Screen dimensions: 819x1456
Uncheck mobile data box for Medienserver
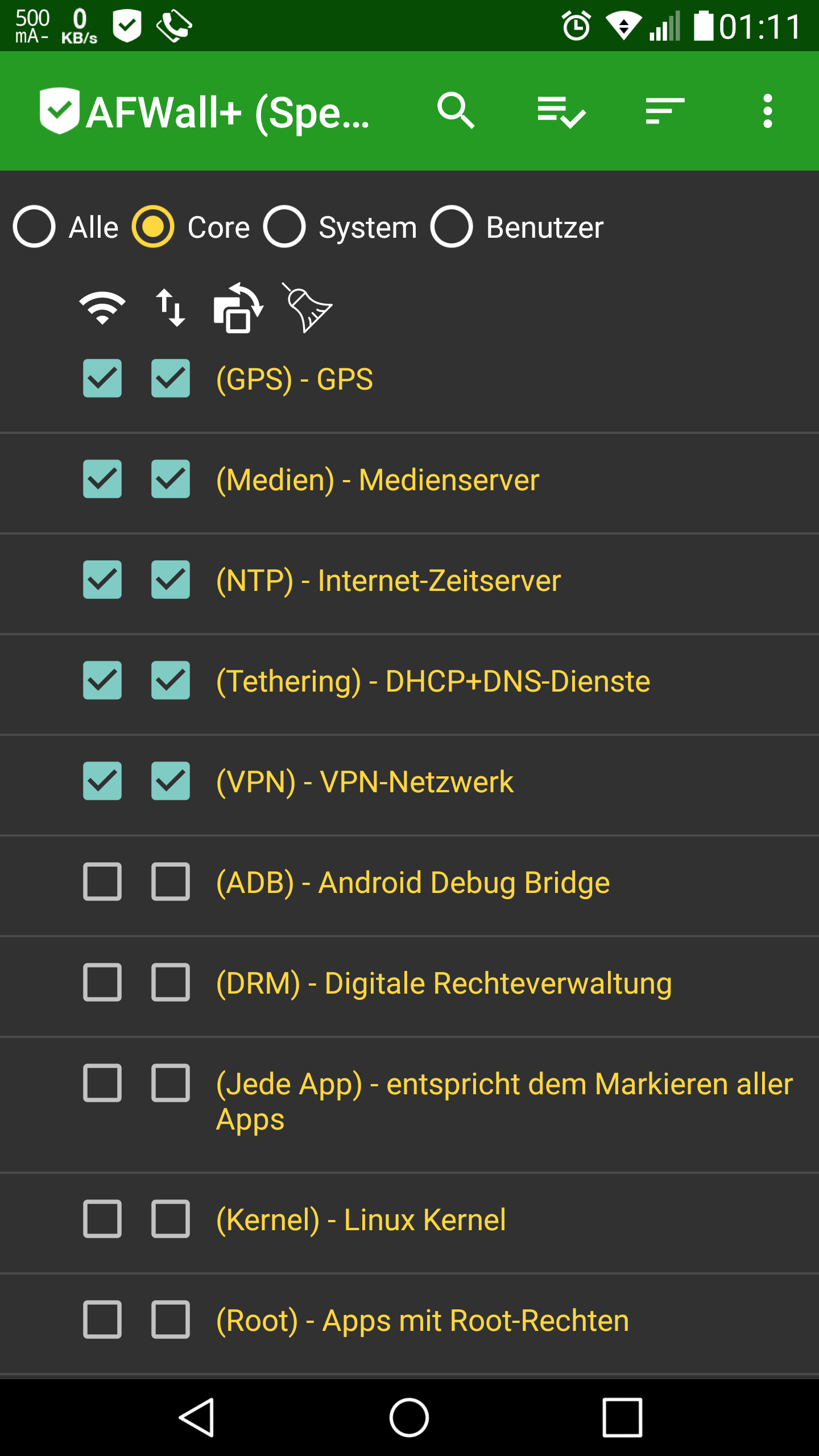(171, 479)
